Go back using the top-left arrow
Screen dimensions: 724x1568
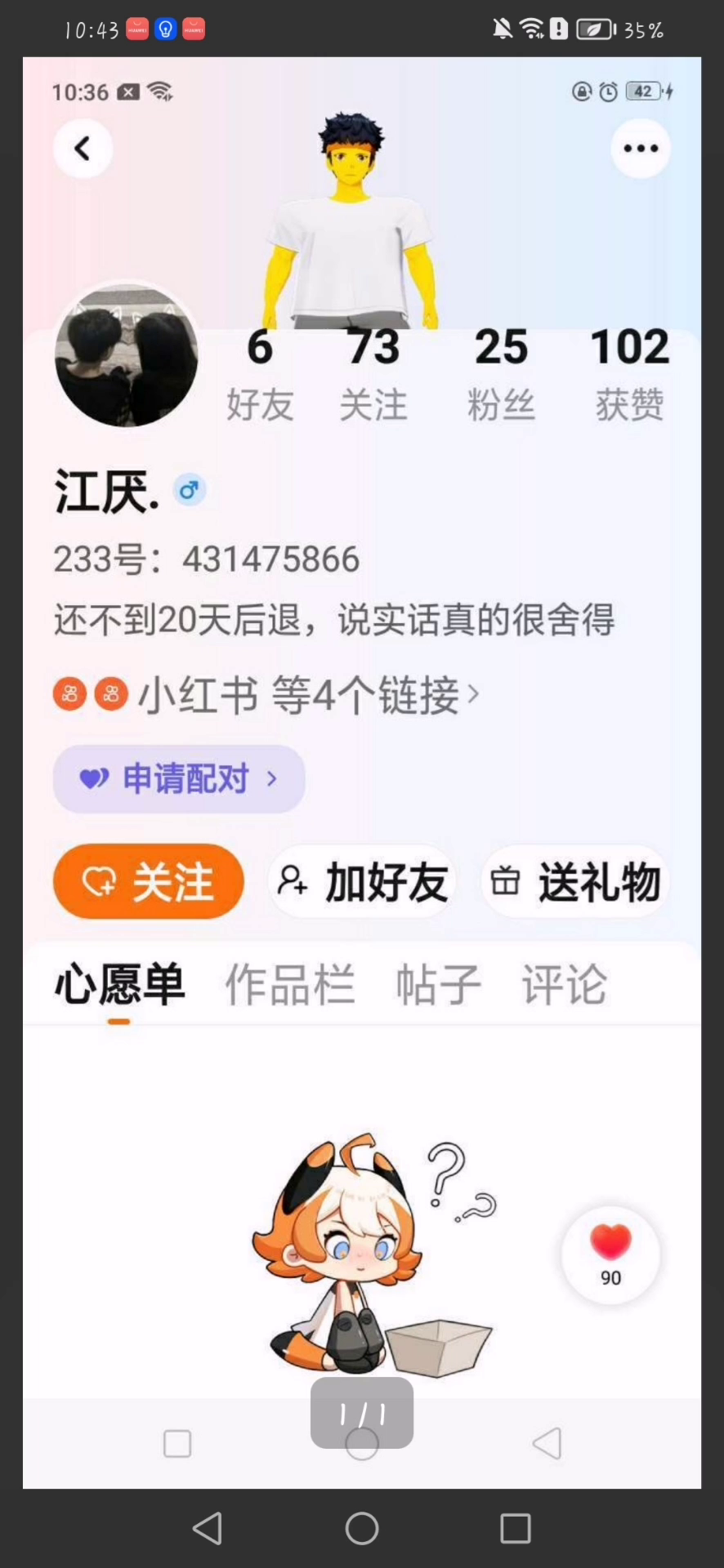83,149
